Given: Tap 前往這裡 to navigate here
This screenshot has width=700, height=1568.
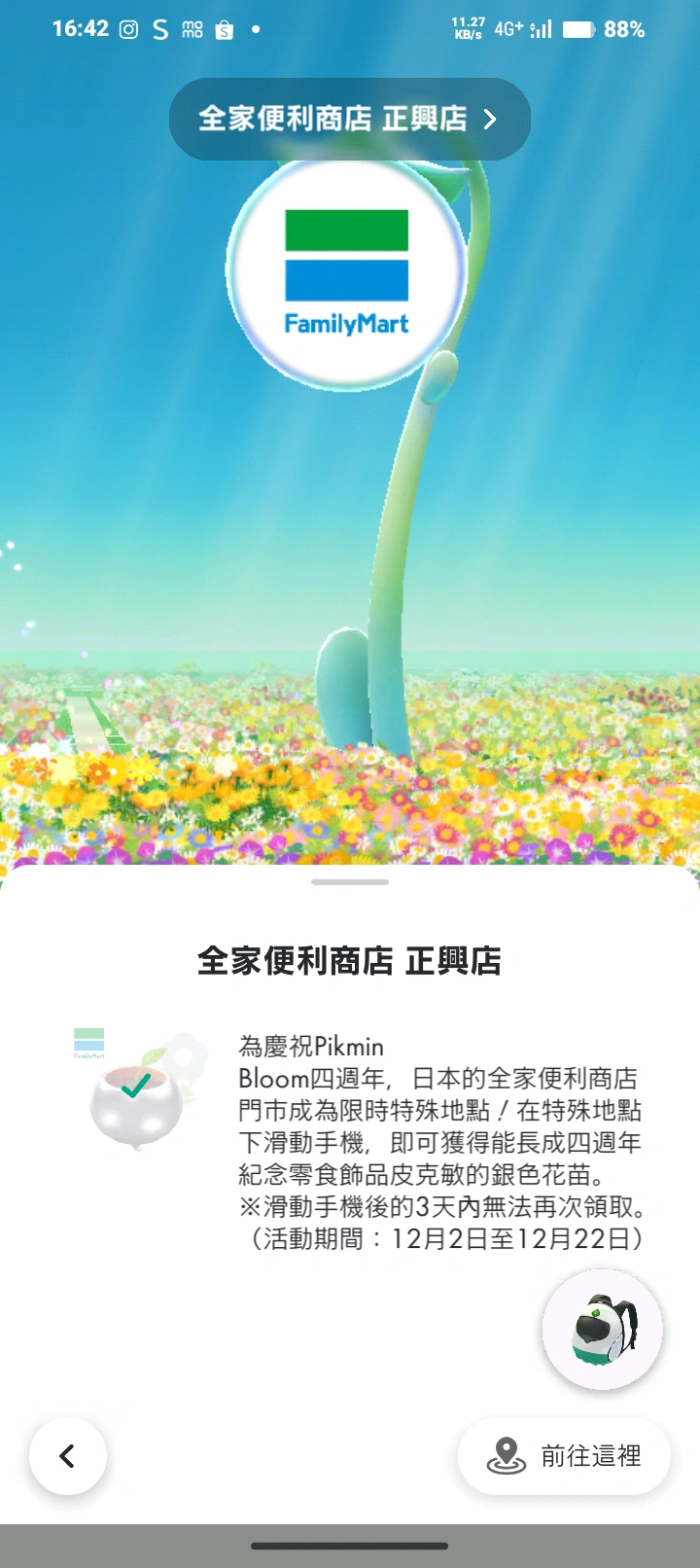Looking at the screenshot, I should tap(564, 1456).
